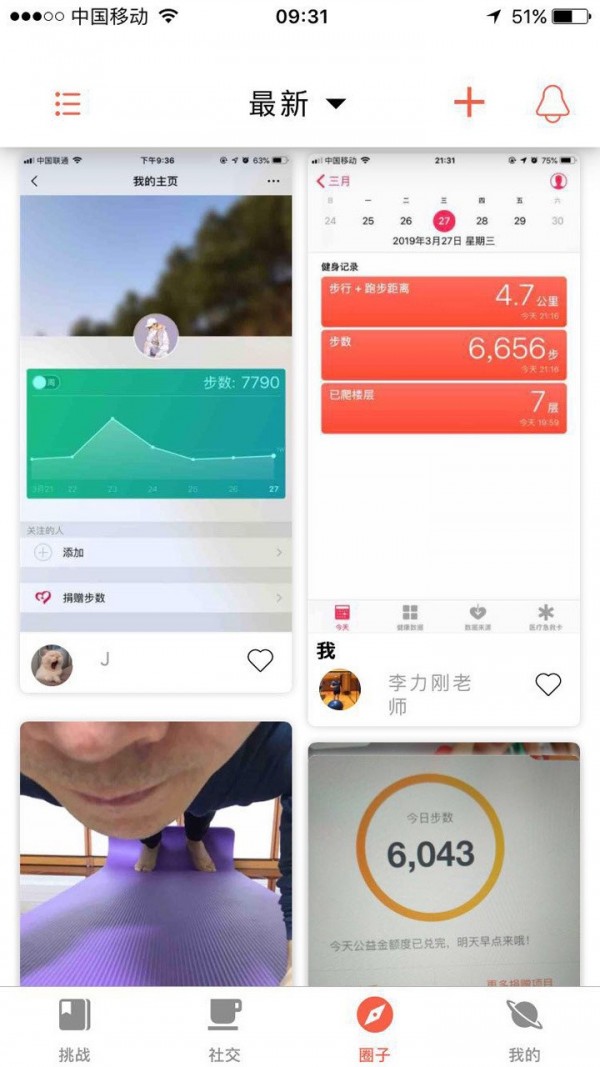600x1067 pixels.
Task: Open the notifications bell
Action: pos(552,103)
